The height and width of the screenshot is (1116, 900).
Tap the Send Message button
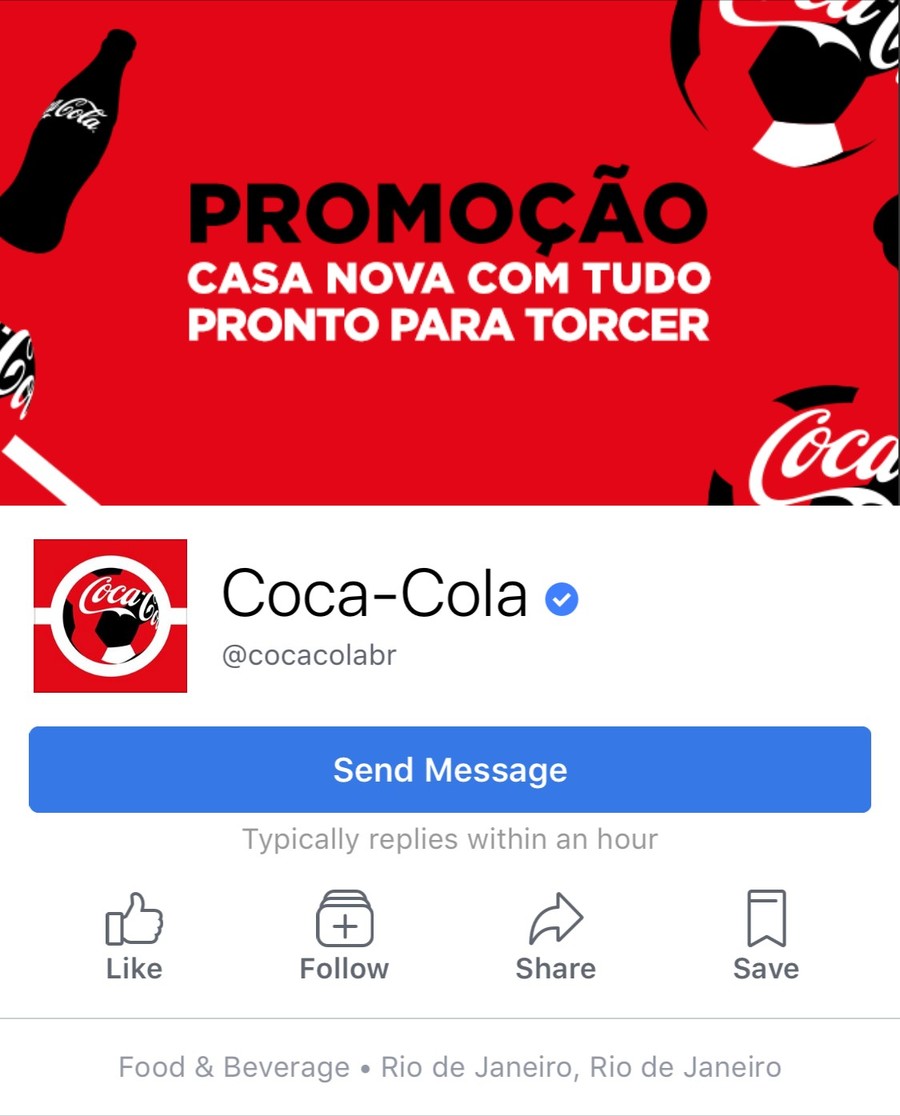[x=450, y=769]
